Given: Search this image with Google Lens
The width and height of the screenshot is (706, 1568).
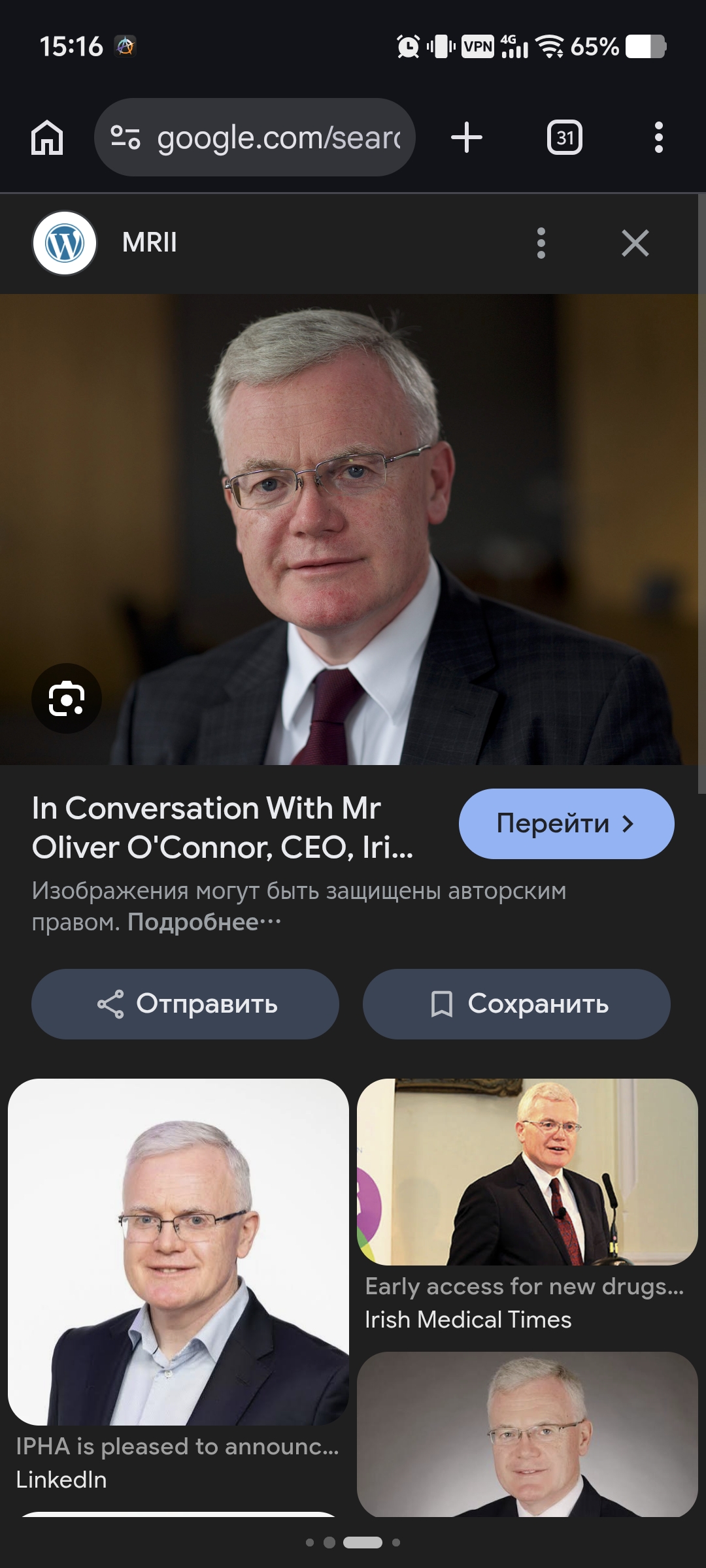Looking at the screenshot, I should [67, 698].
